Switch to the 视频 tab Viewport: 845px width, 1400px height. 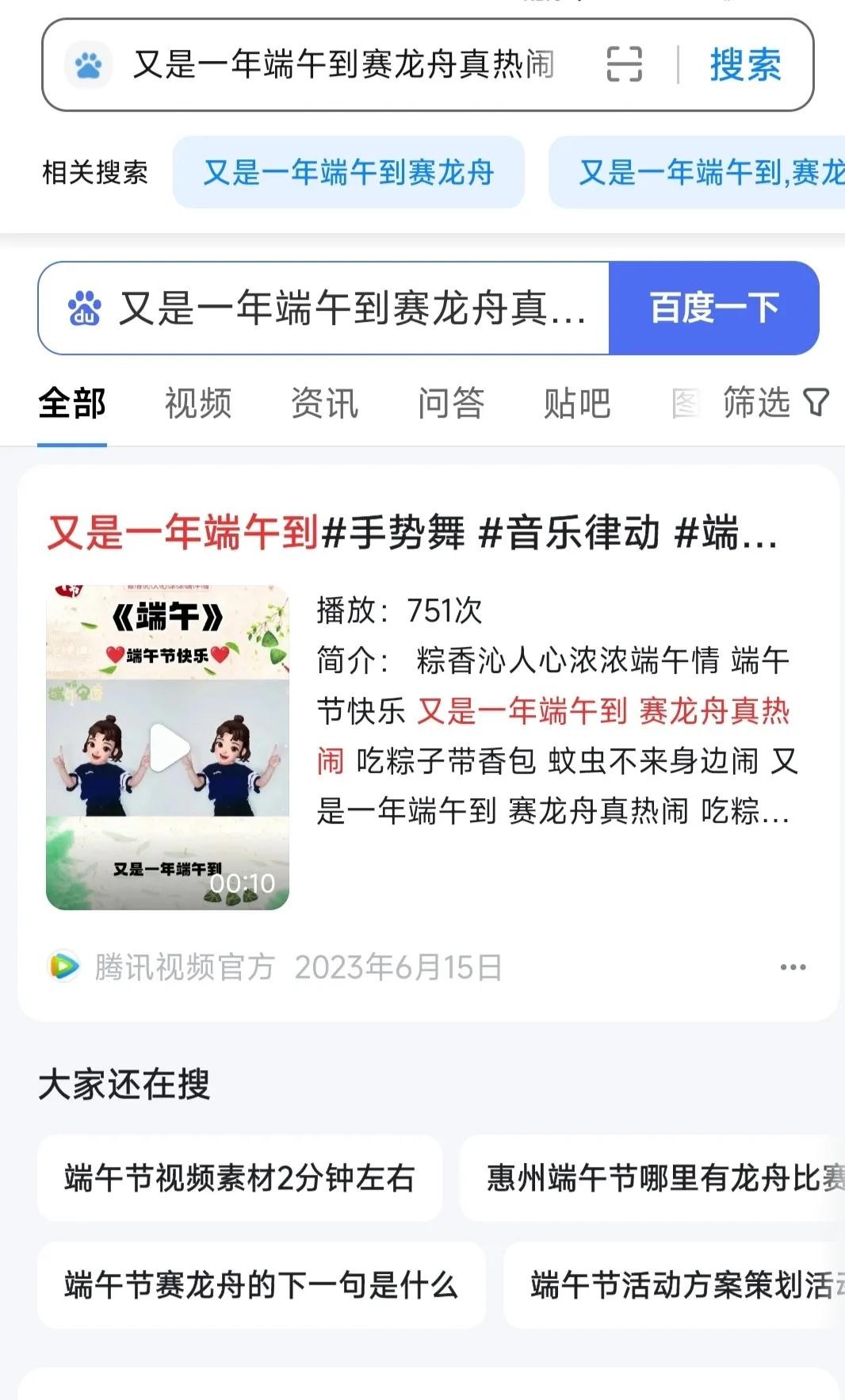pyautogui.click(x=198, y=403)
